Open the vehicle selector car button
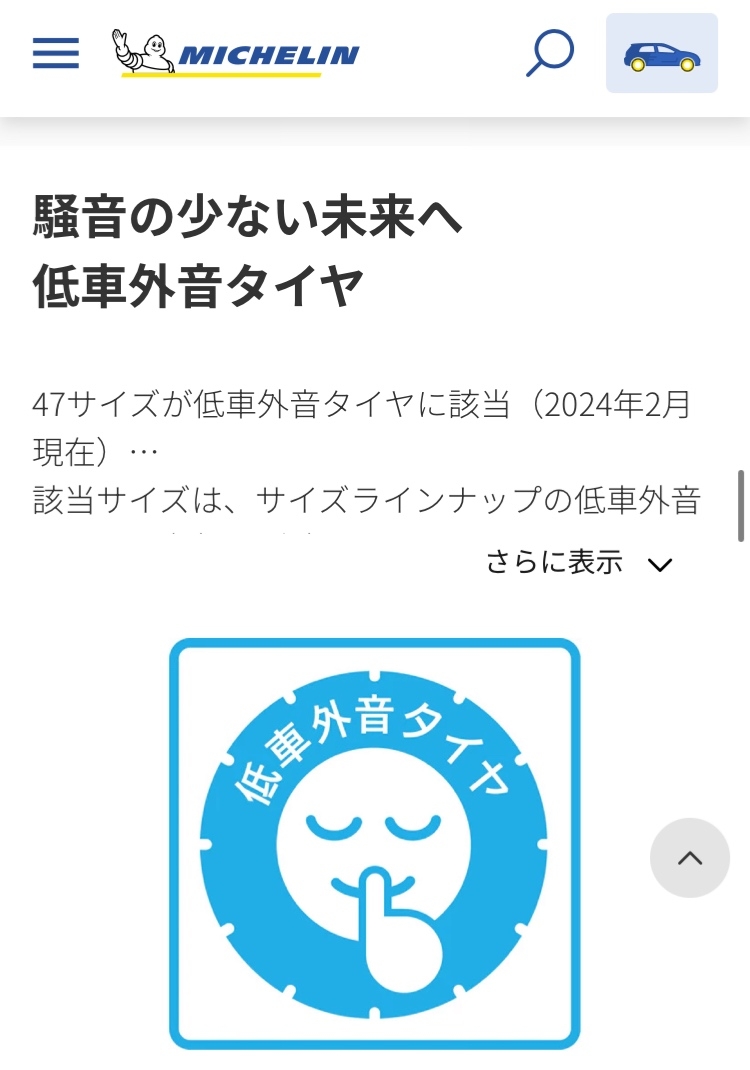750x1070 pixels. (661, 54)
